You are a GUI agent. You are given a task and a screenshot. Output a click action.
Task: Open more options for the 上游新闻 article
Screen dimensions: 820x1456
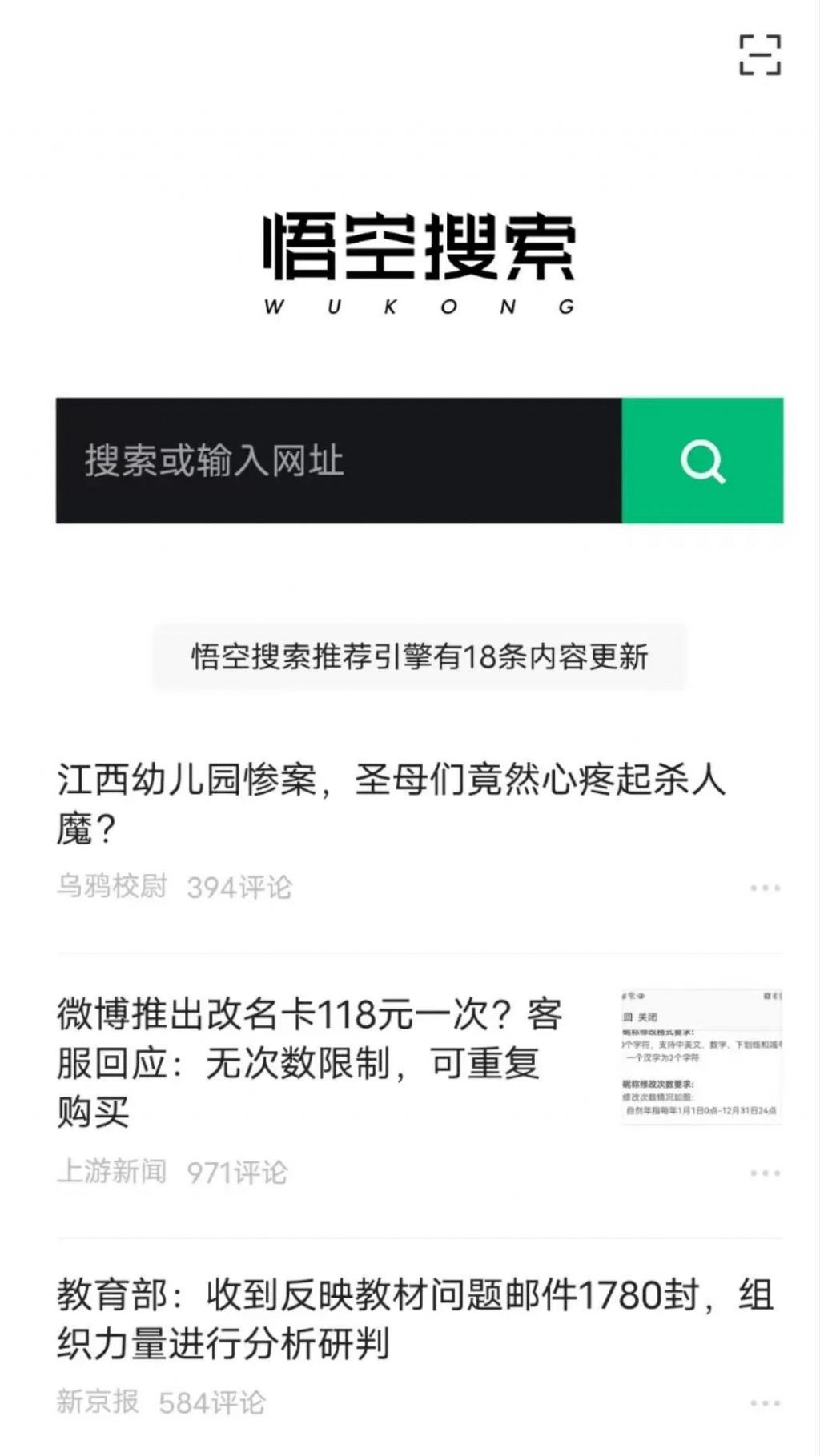pos(765,1173)
